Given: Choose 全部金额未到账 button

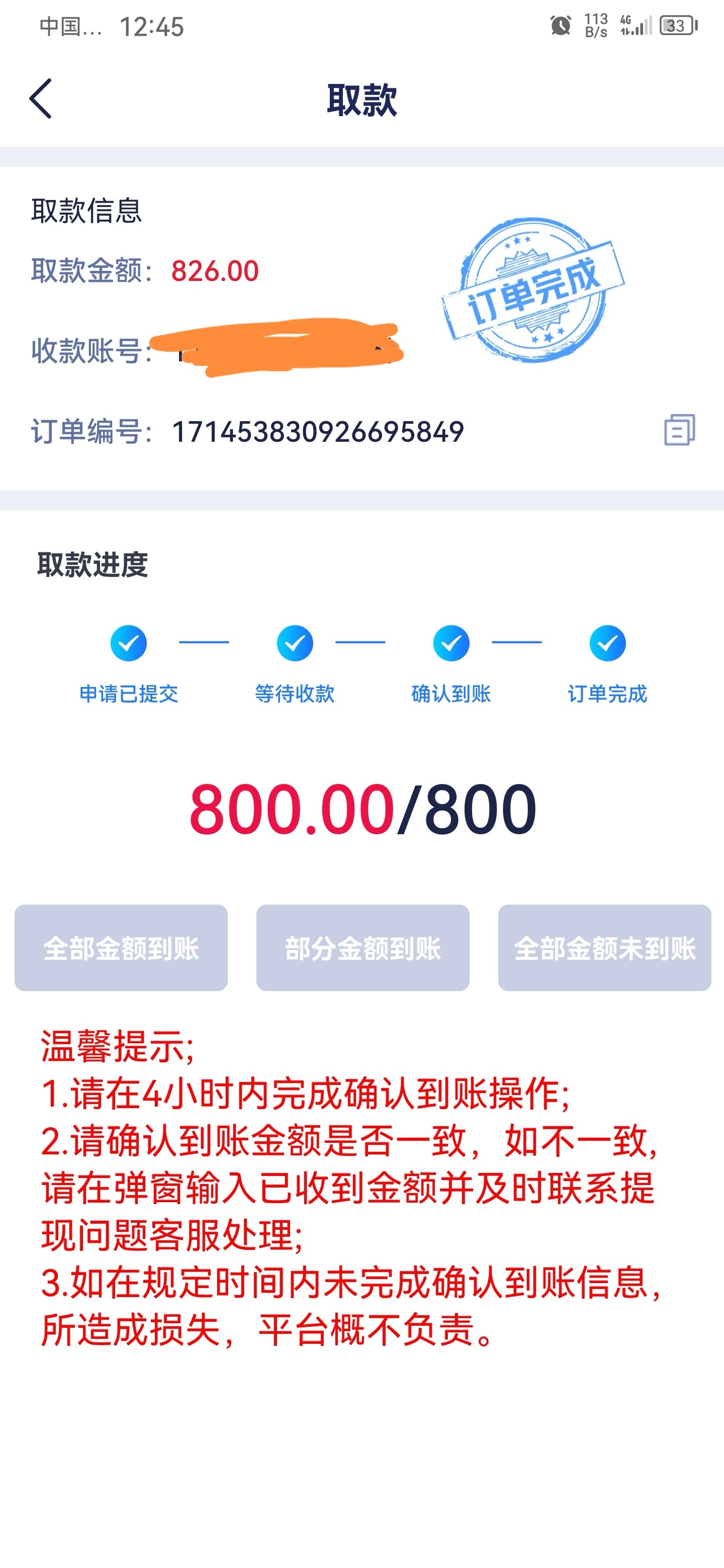Looking at the screenshot, I should pos(604,948).
